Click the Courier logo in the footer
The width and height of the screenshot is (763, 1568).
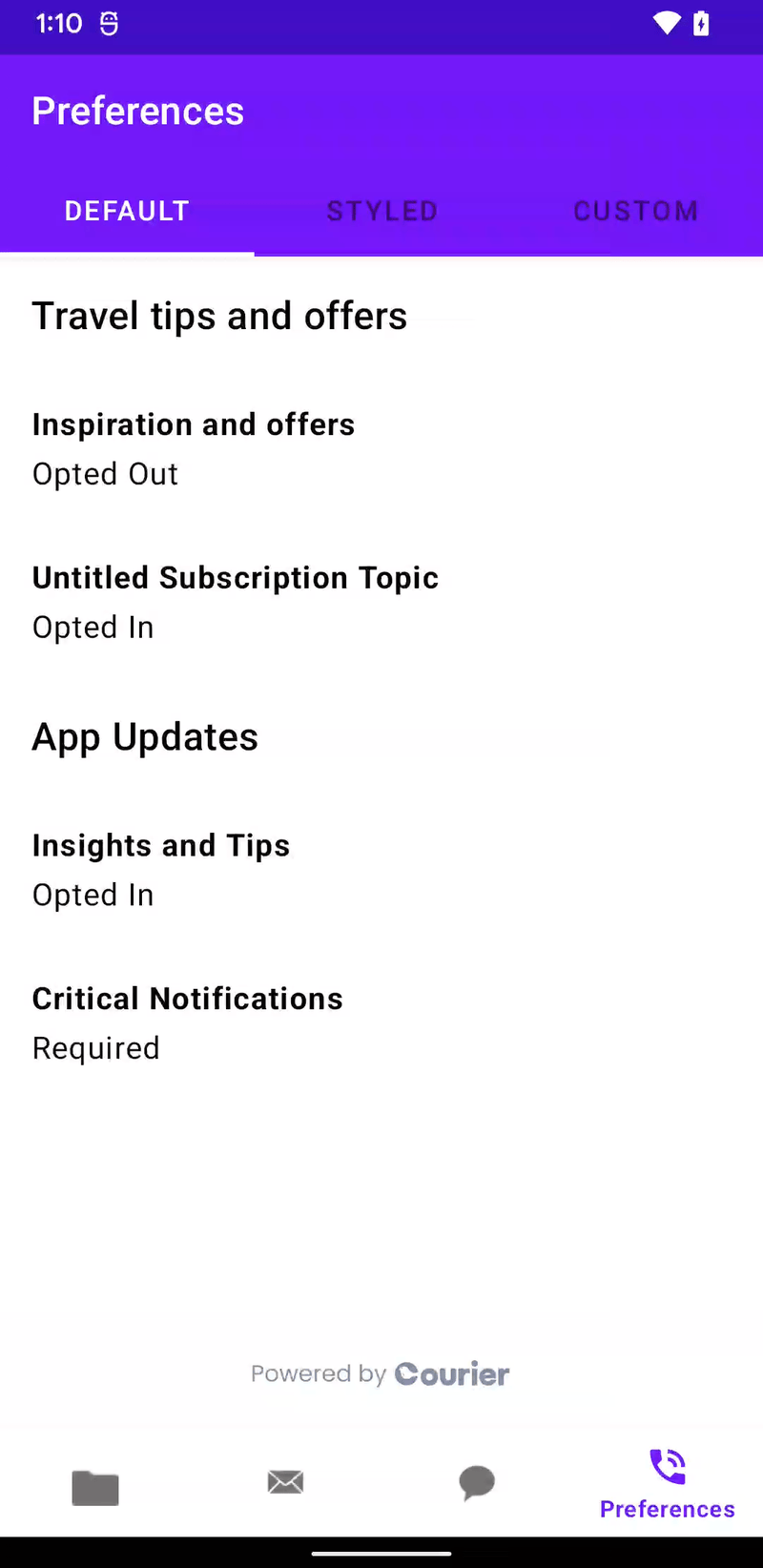451,1373
